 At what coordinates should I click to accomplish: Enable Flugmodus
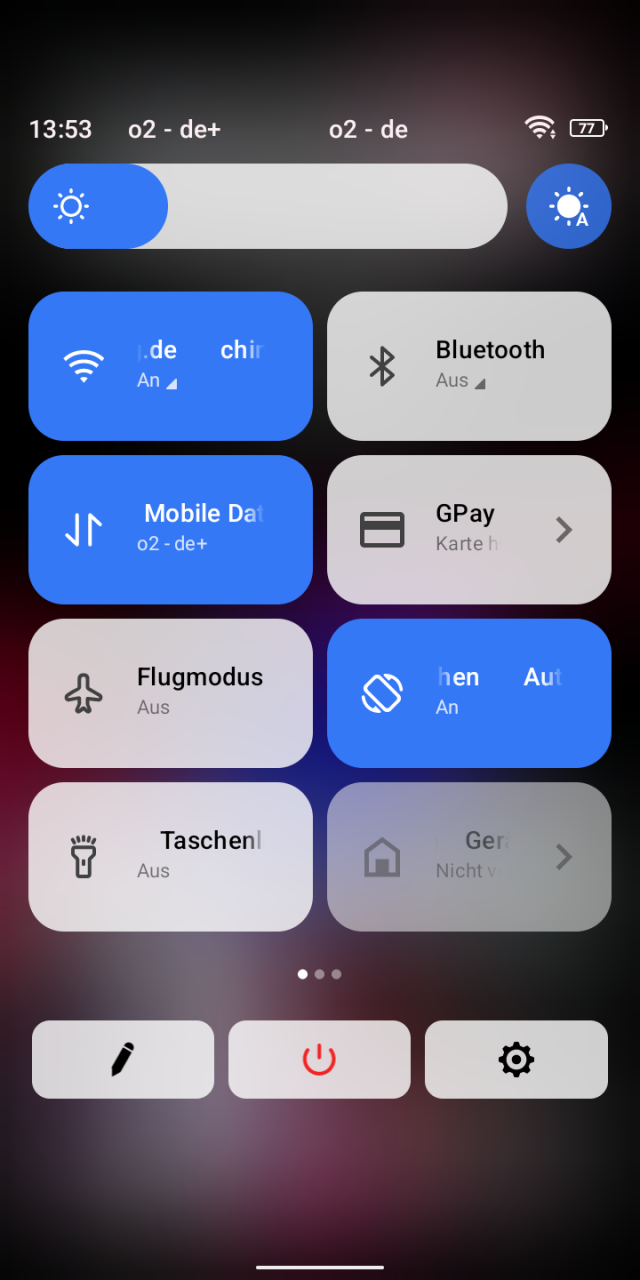170,693
